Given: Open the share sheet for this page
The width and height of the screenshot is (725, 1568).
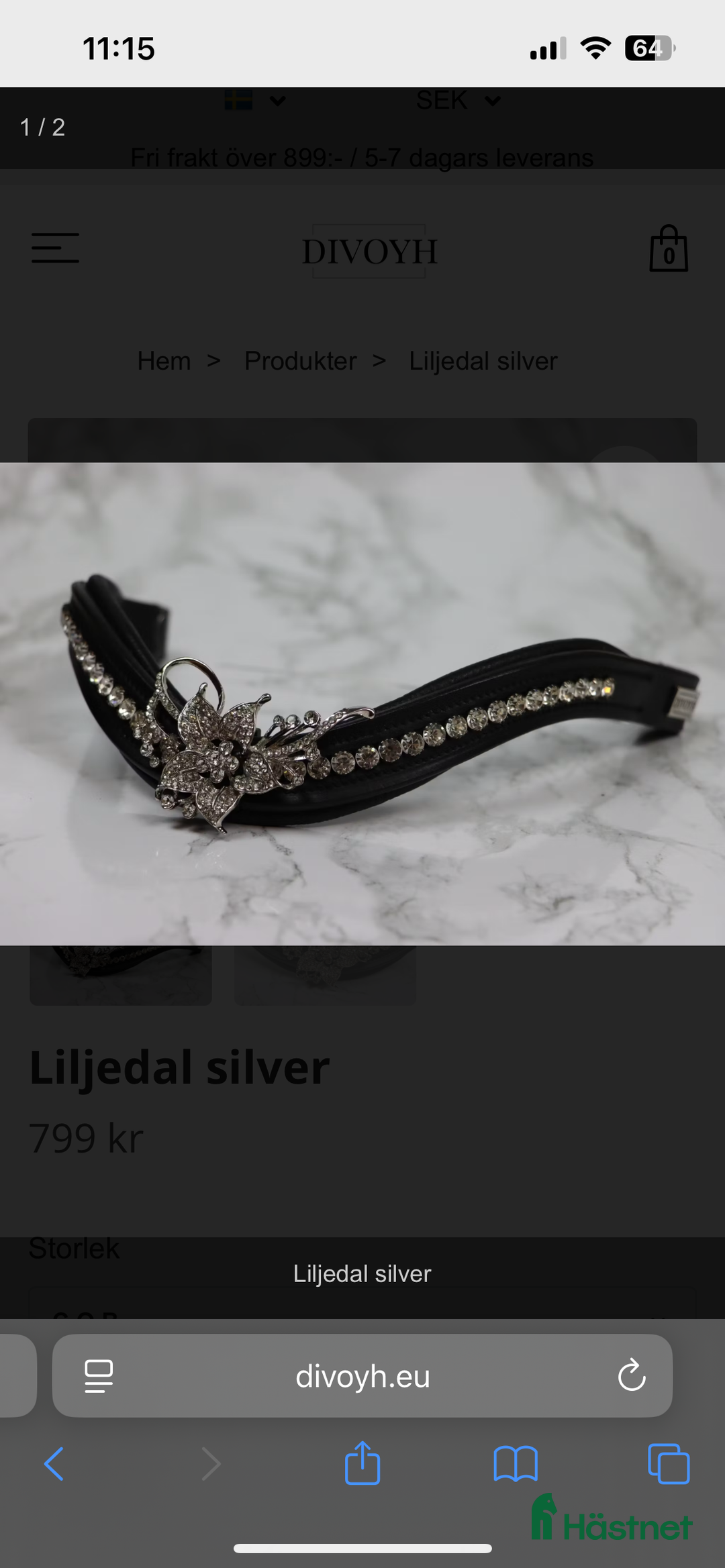Looking at the screenshot, I should (x=362, y=1463).
